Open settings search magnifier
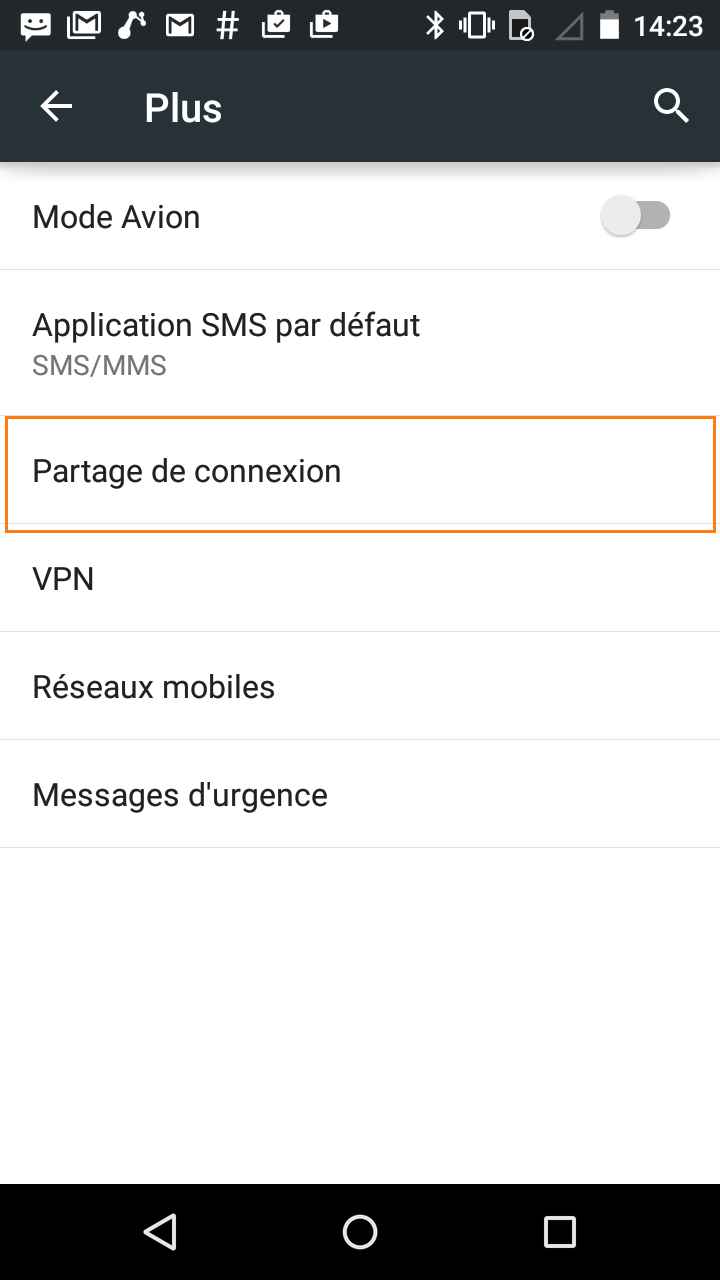 pyautogui.click(x=671, y=105)
